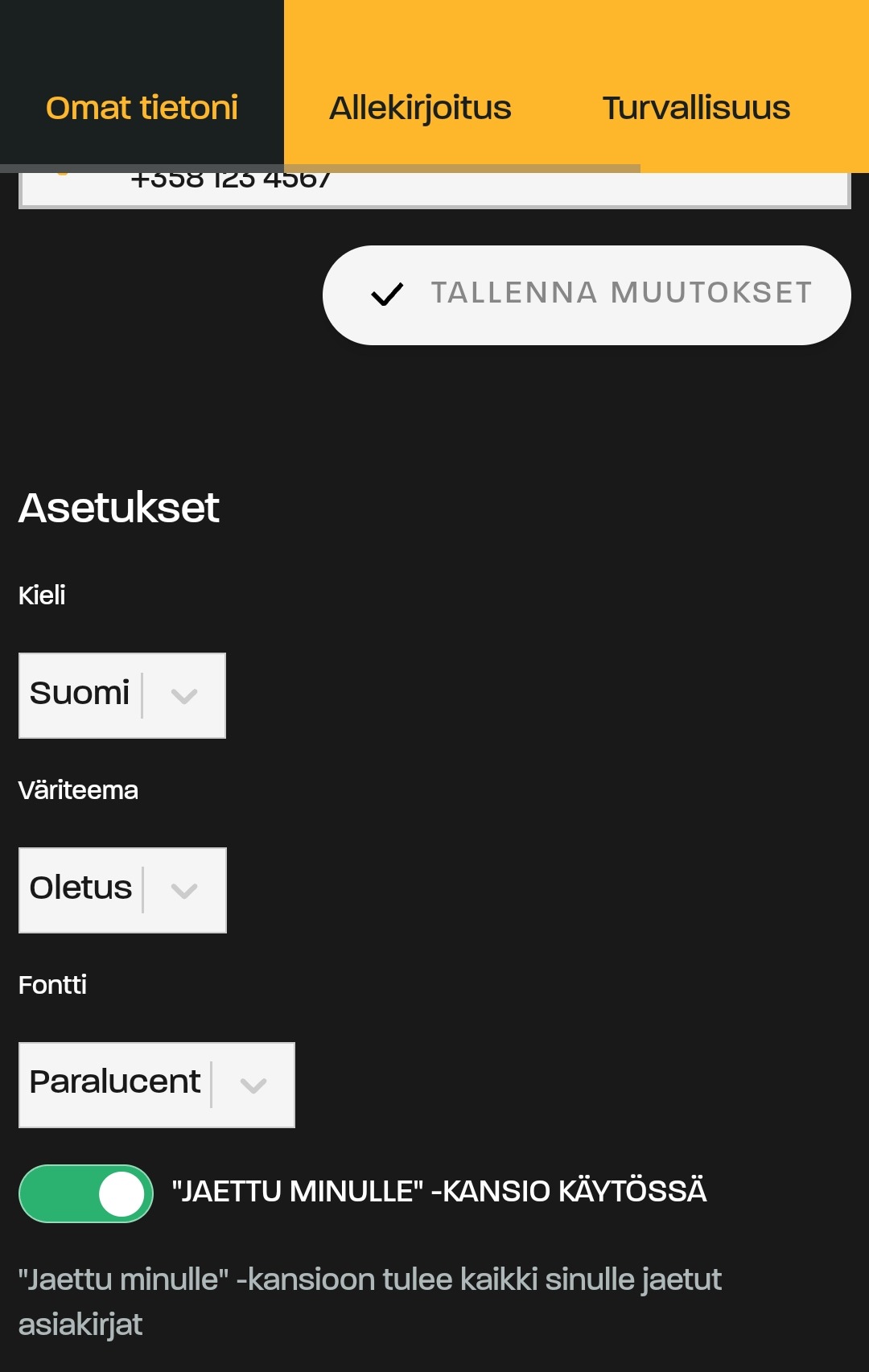
Task: Disable the "Jaettu minulle" folder toggle
Action: [x=86, y=1193]
